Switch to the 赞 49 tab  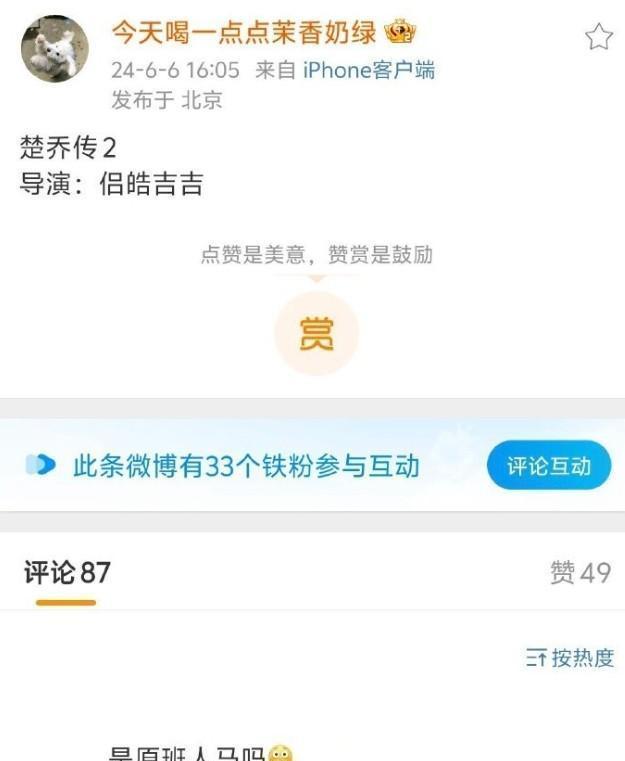[x=580, y=573]
